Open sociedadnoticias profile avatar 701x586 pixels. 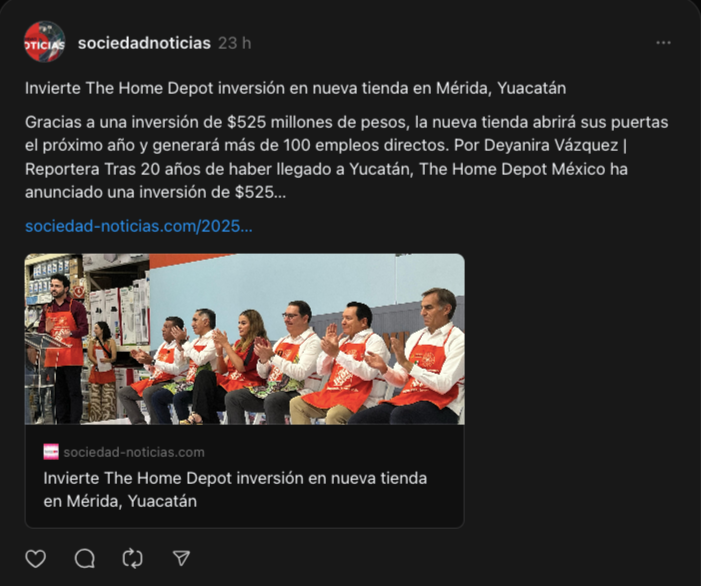click(x=45, y=42)
